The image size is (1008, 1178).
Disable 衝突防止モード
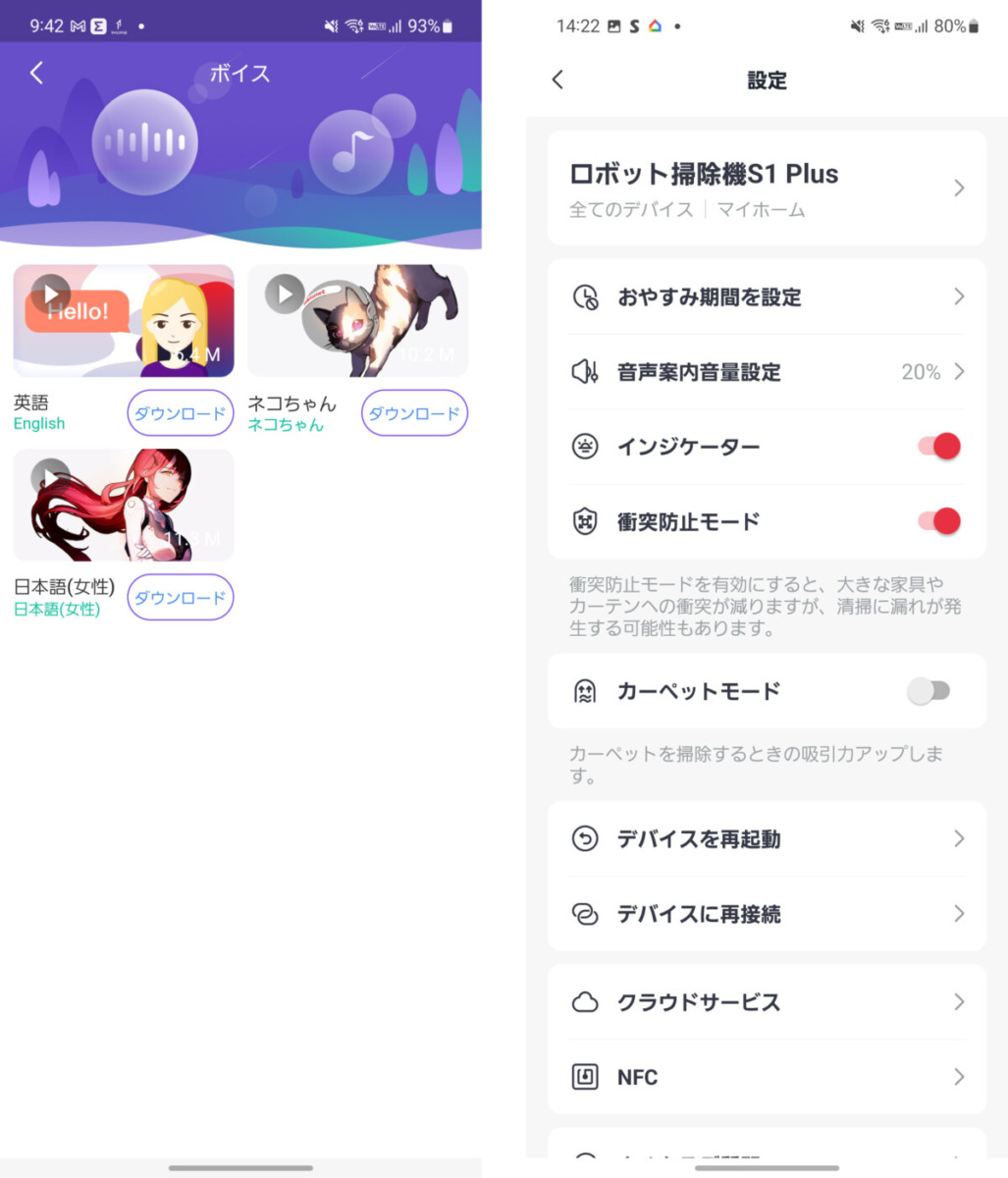pos(938,521)
